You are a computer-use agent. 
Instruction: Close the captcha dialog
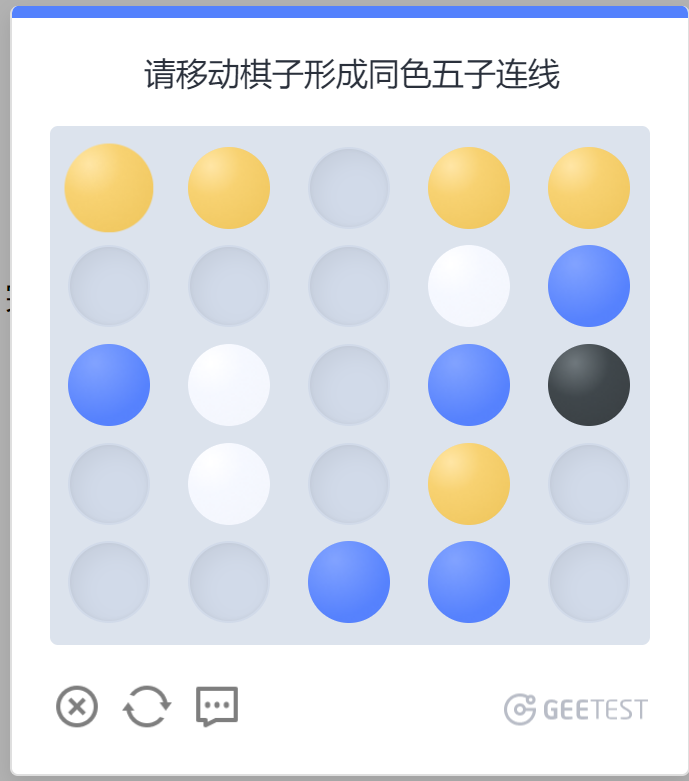click(77, 708)
